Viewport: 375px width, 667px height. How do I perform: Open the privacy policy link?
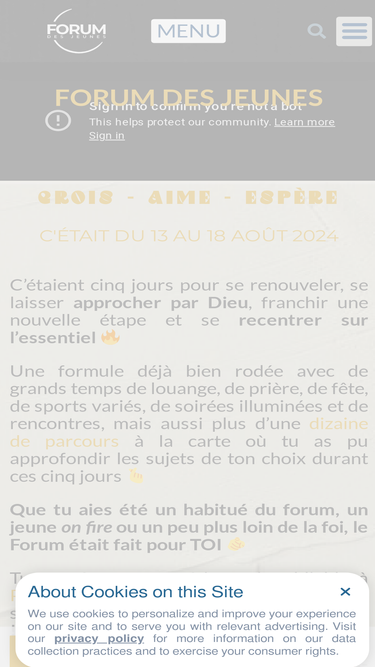[x=99, y=638]
